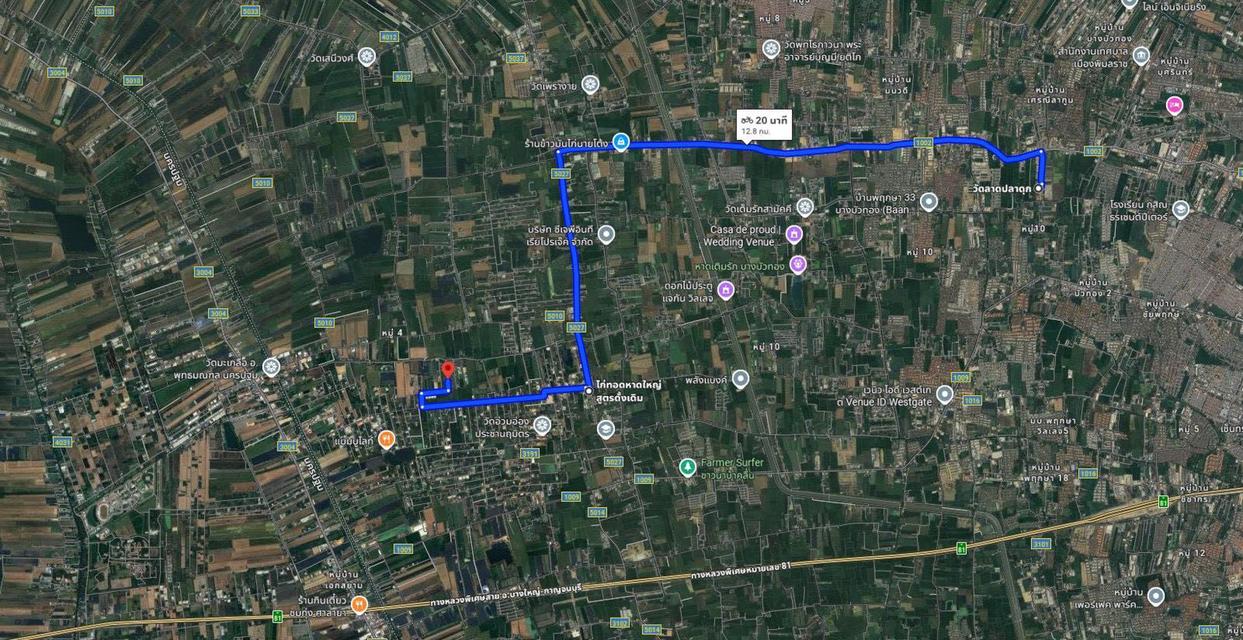This screenshot has width=1243, height=640.
Task: Select the หาดเติมรัก บางบัวทอง pin
Action: point(797,265)
